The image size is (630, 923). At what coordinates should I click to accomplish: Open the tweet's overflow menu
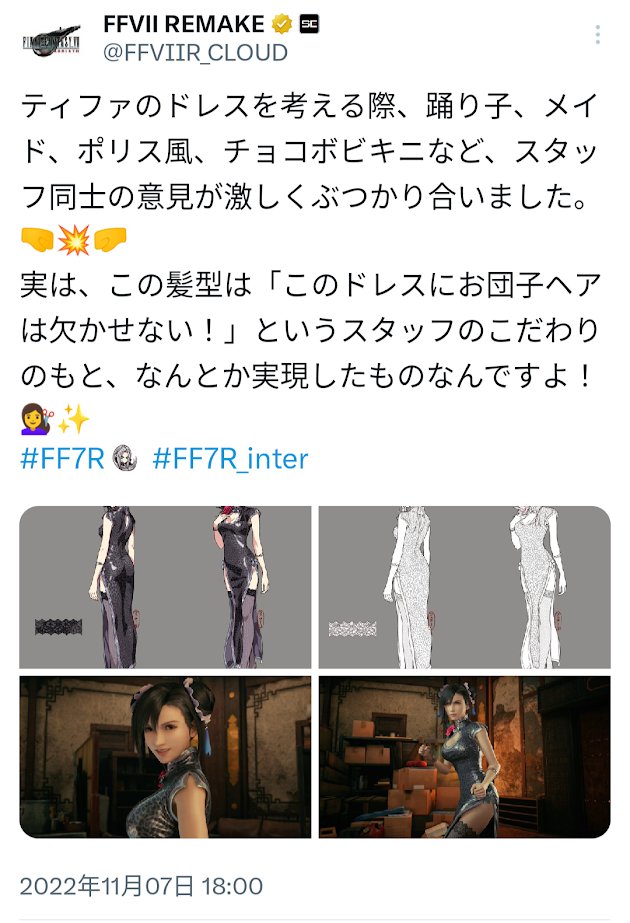point(597,35)
